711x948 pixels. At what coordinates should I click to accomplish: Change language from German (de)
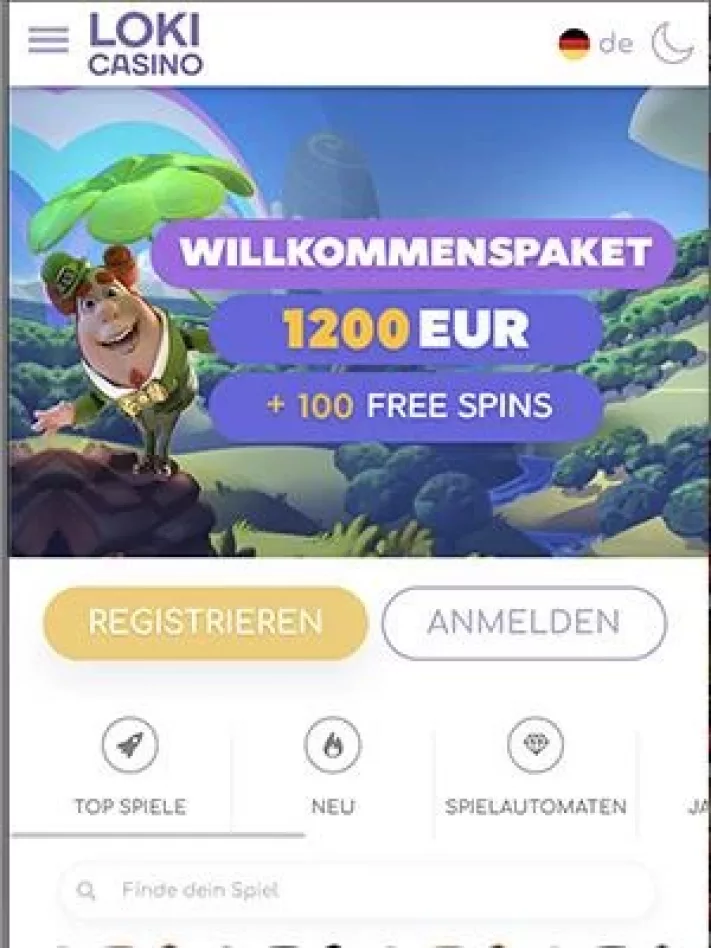tap(596, 44)
